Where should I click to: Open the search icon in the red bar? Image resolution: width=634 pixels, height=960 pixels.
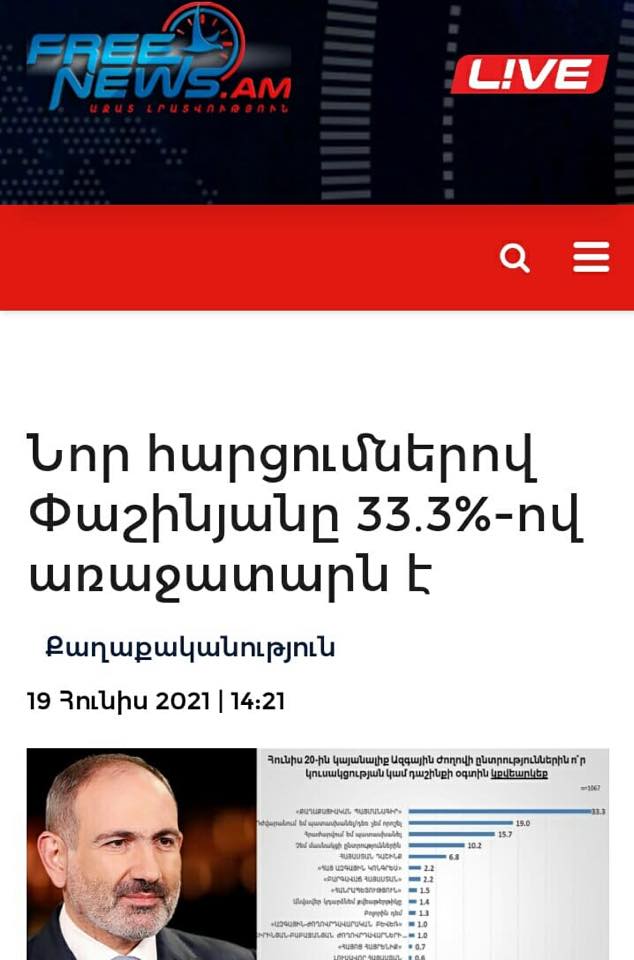(514, 258)
